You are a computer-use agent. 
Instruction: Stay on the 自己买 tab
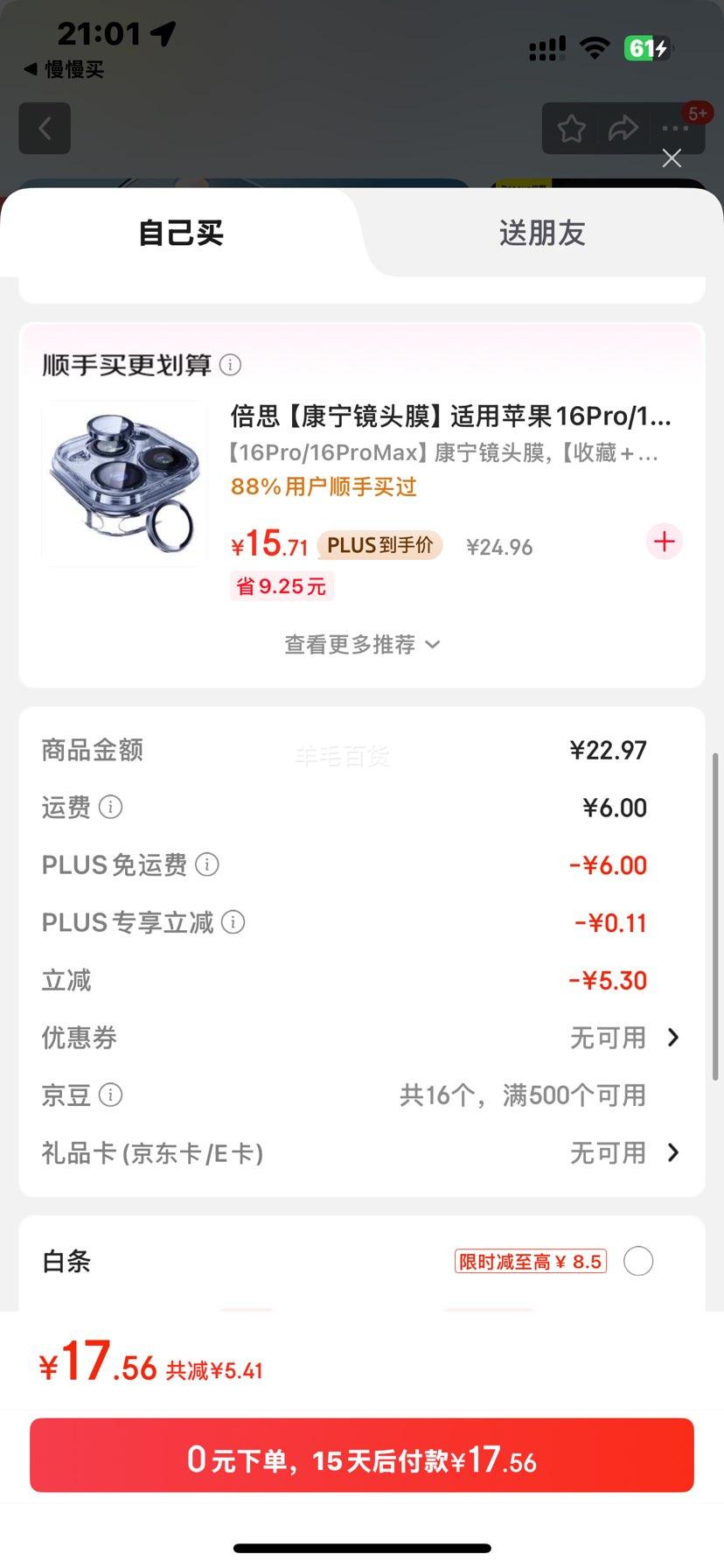coord(180,233)
